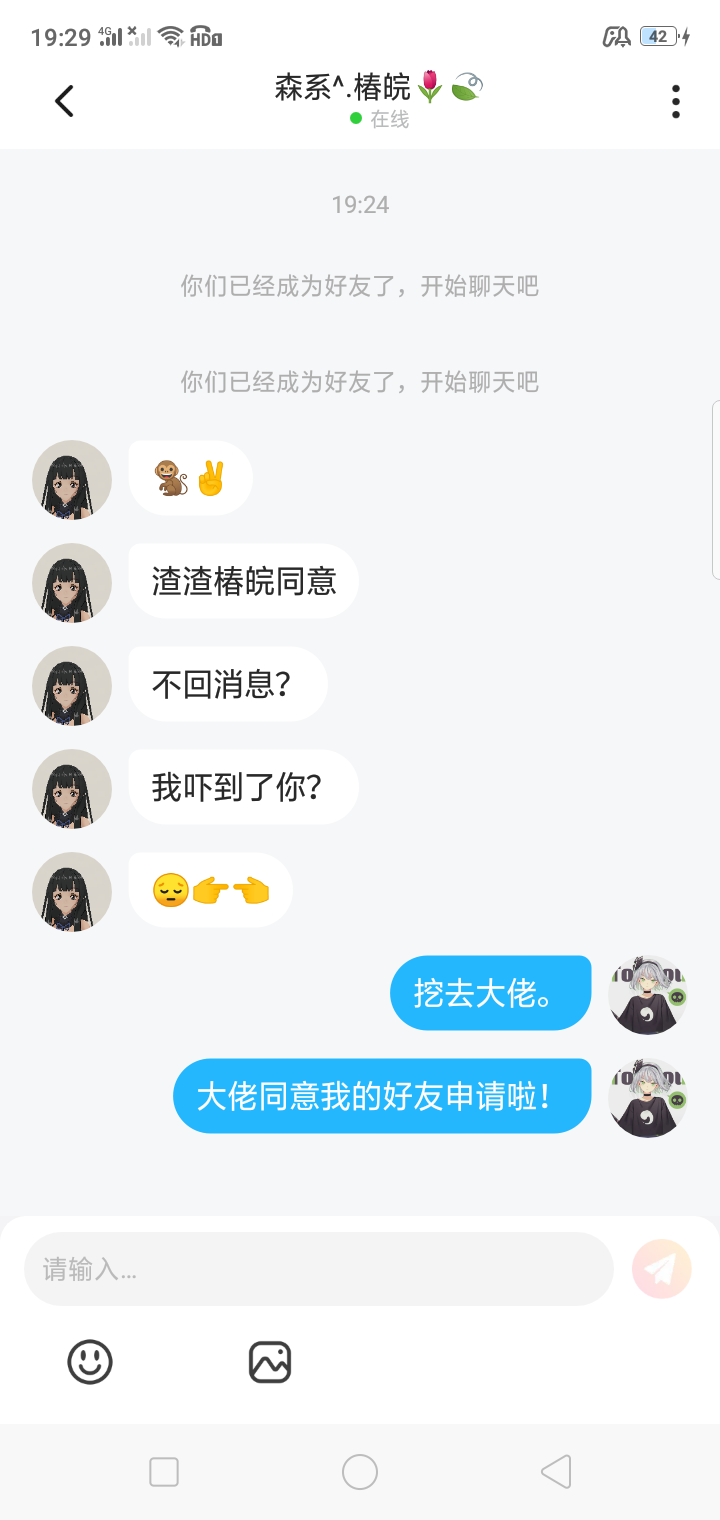Send the message with the paper plane
720x1520 pixels.
coord(661,1269)
